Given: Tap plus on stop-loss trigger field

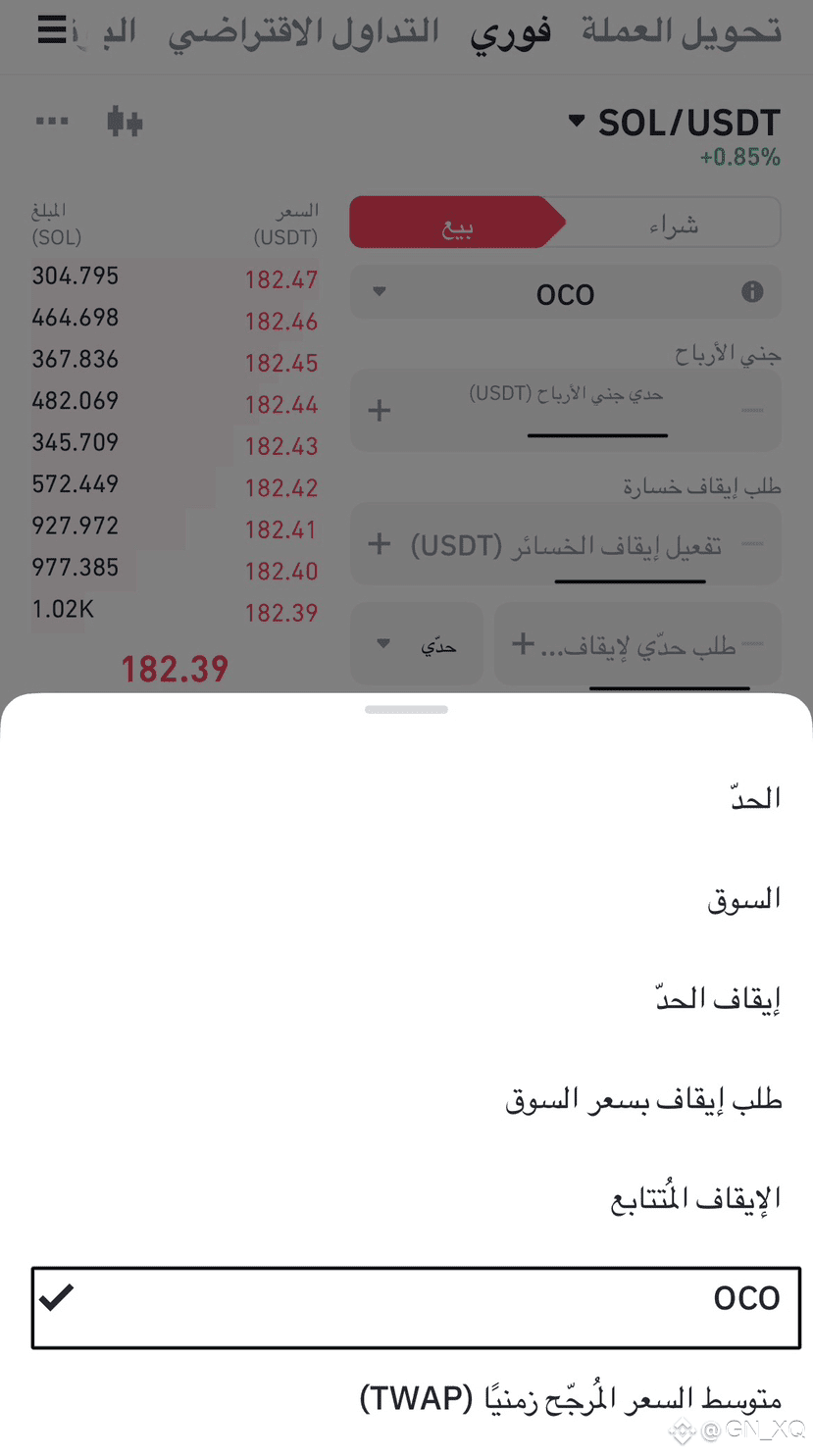Looking at the screenshot, I should point(380,544).
